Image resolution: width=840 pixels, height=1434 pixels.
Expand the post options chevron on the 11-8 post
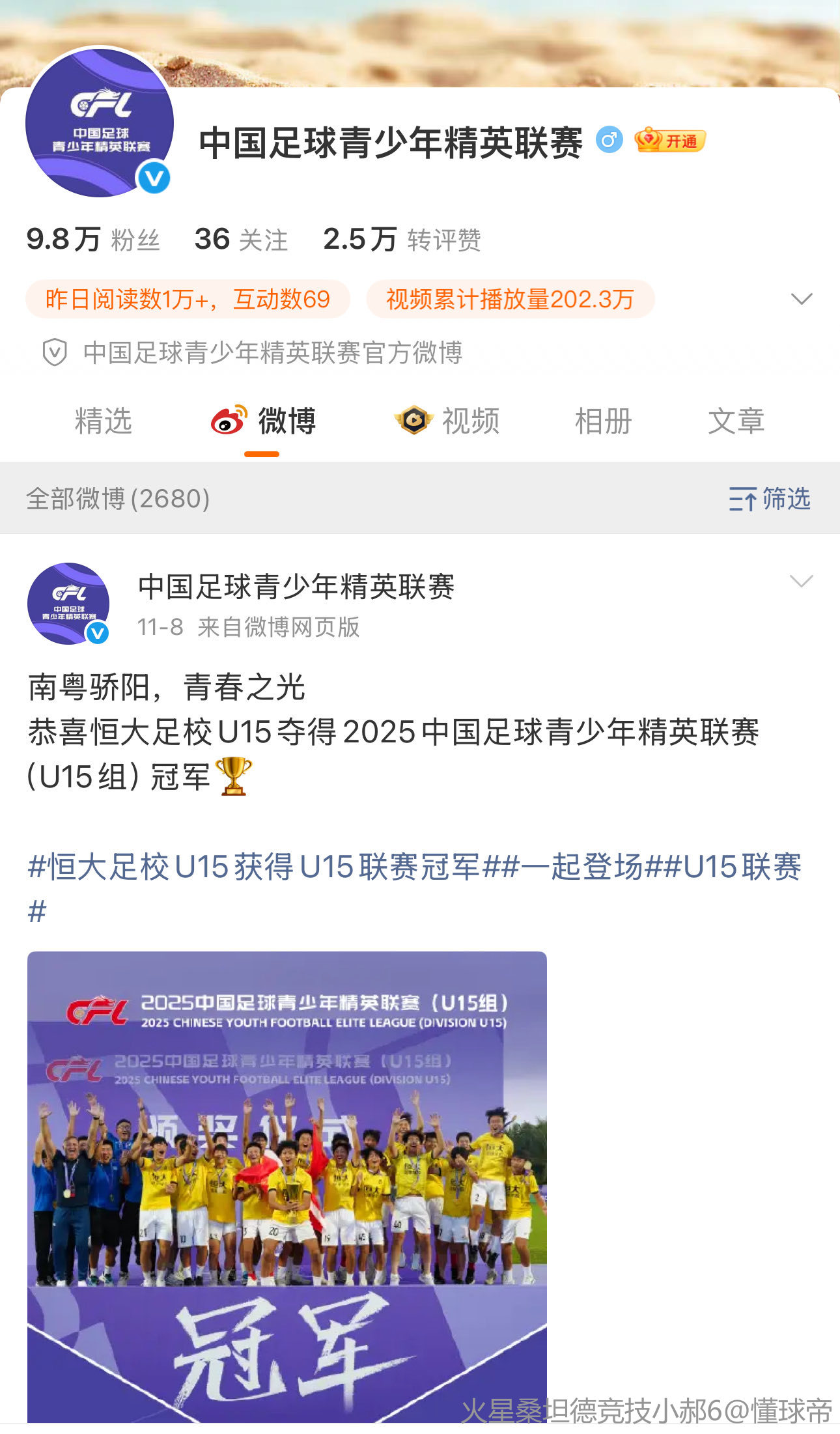pyautogui.click(x=801, y=581)
